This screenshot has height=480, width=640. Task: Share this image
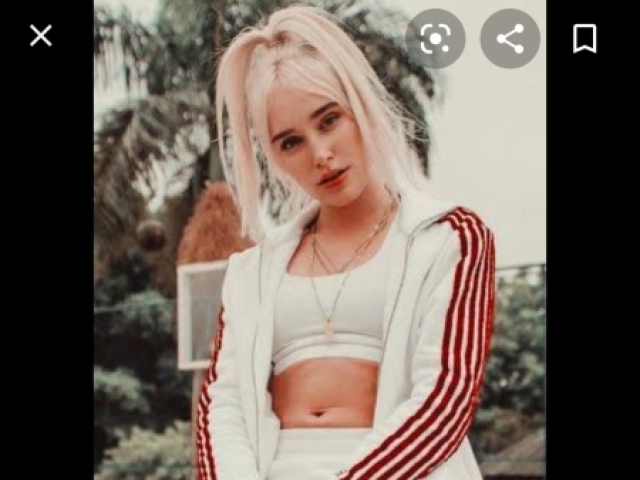point(510,39)
